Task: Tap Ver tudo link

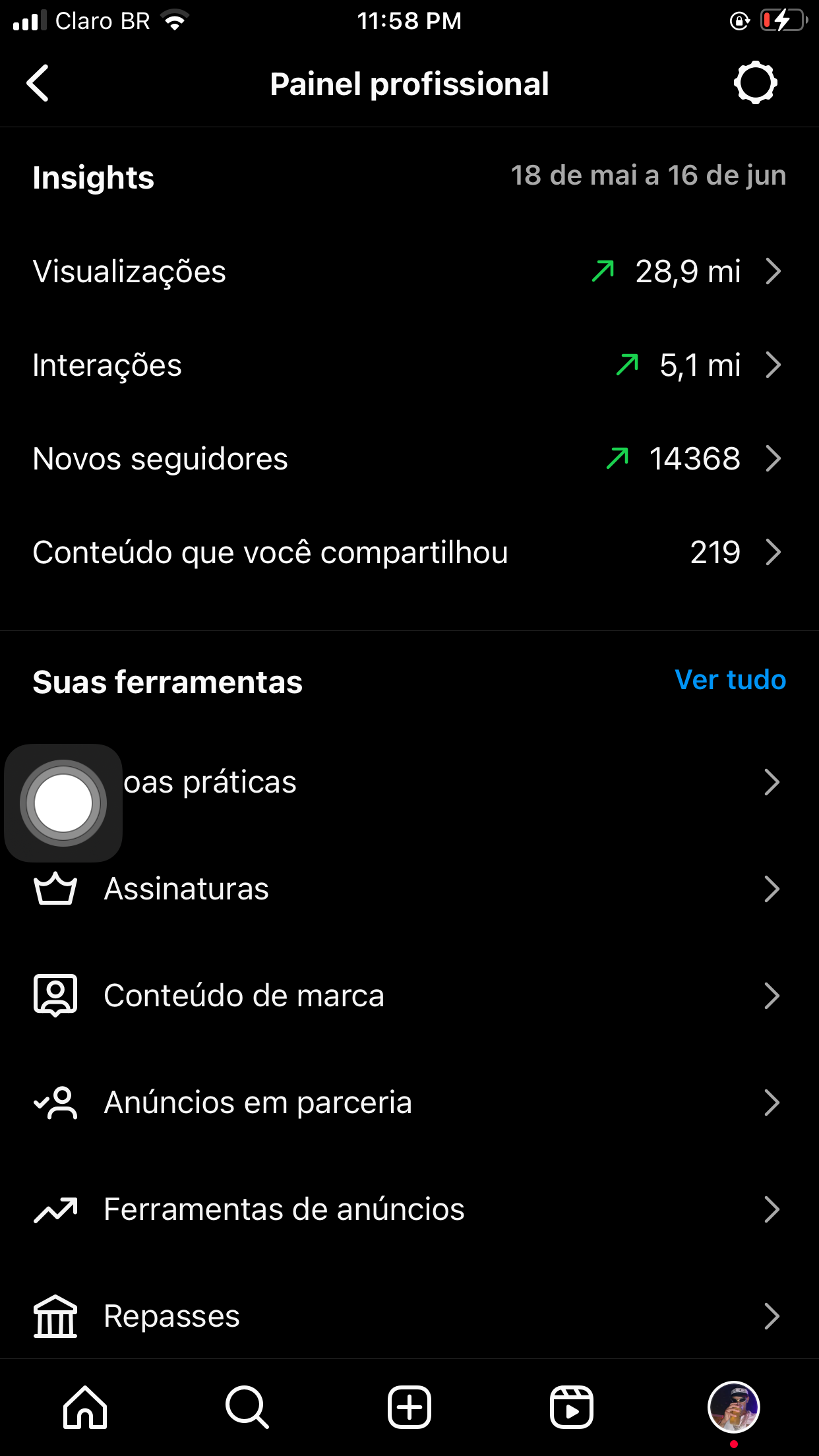Action: click(730, 680)
